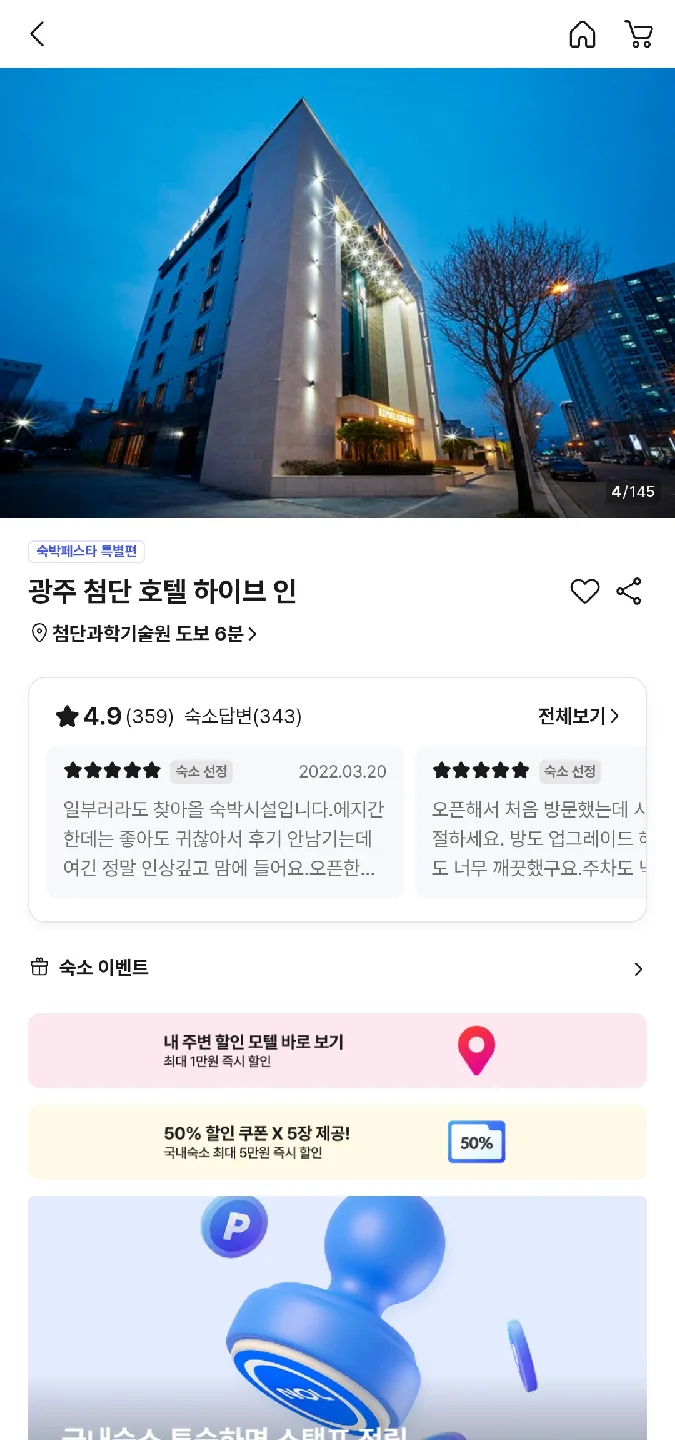Image resolution: width=675 pixels, height=1440 pixels.
Task: Open the 50% 할인 쿠폰 X 5장 제공 banner
Action: (337, 1142)
